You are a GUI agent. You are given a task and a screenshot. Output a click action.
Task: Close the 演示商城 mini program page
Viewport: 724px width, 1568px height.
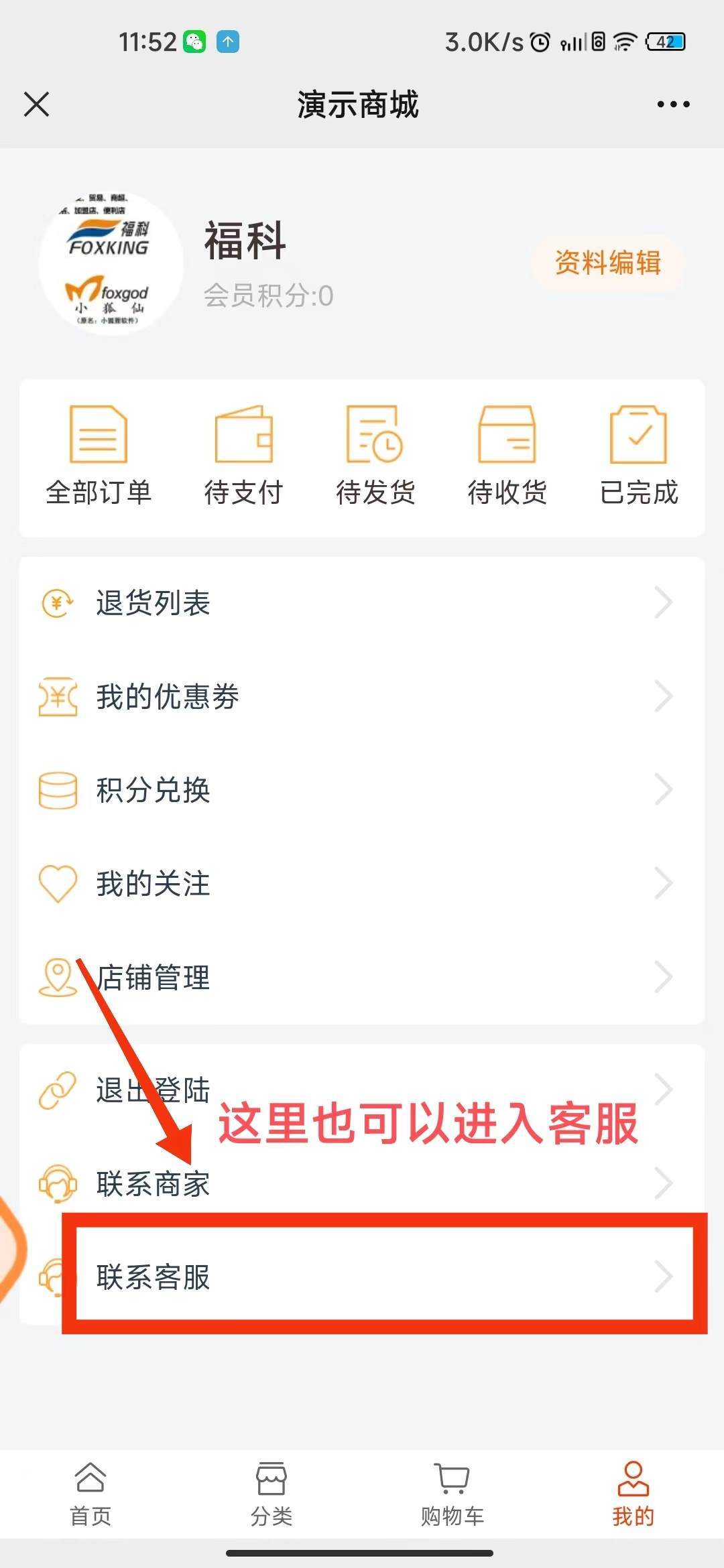click(36, 105)
